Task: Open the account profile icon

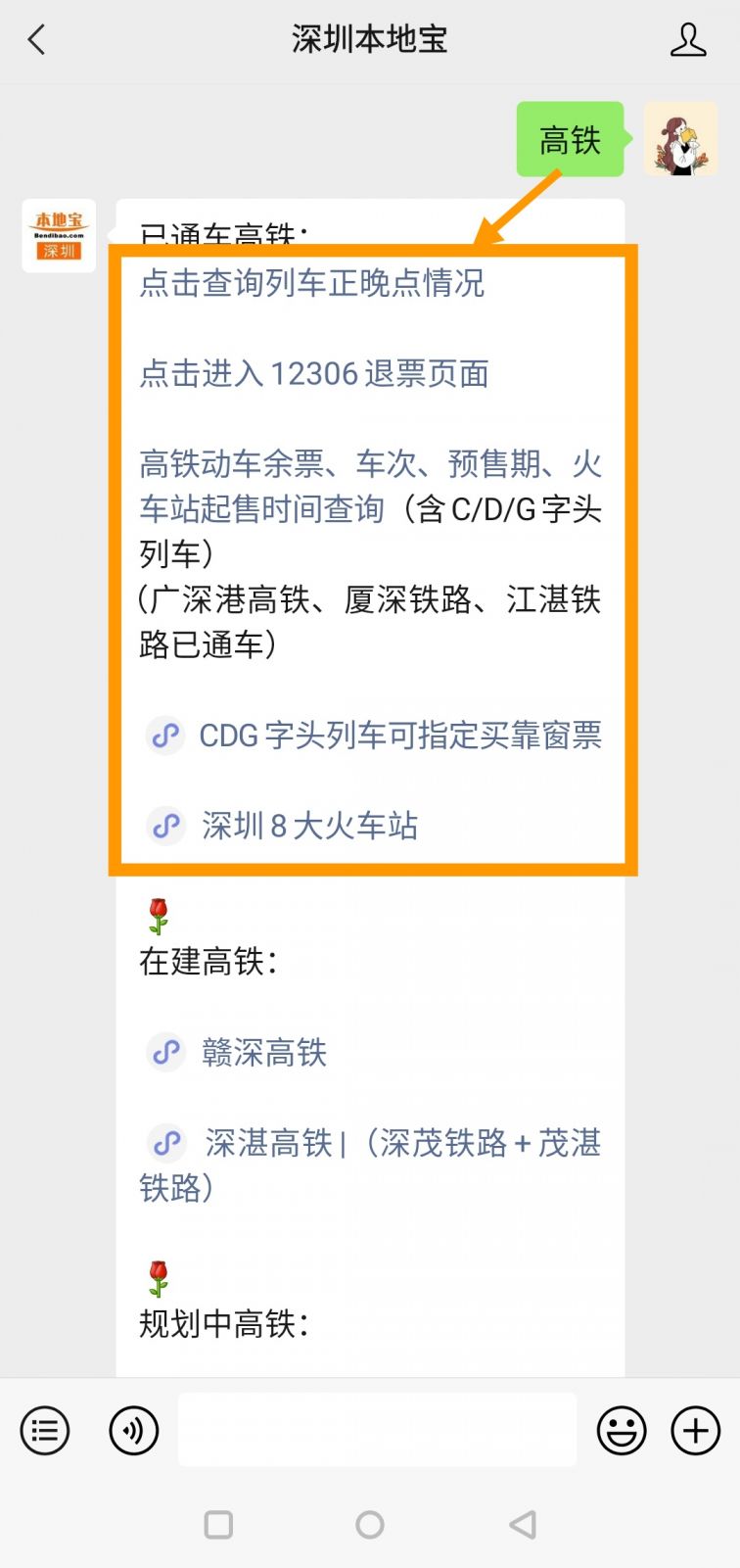Action: coord(687,40)
